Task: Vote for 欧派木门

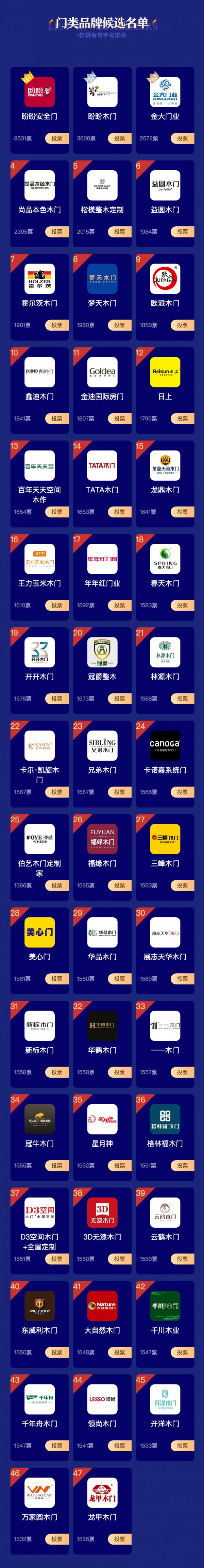Action: (x=182, y=325)
